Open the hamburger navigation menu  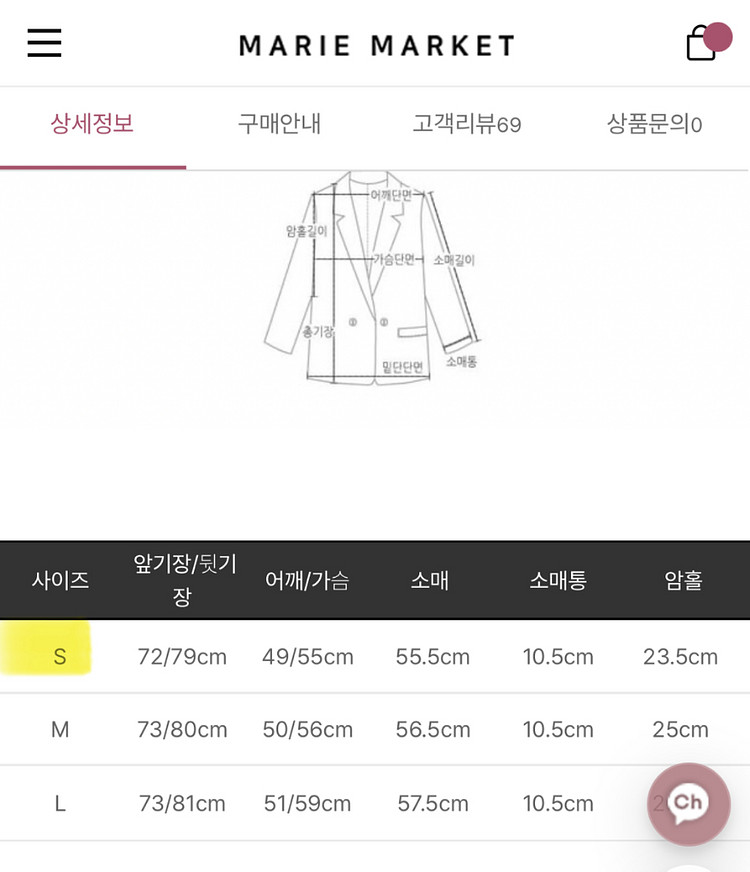[x=44, y=42]
